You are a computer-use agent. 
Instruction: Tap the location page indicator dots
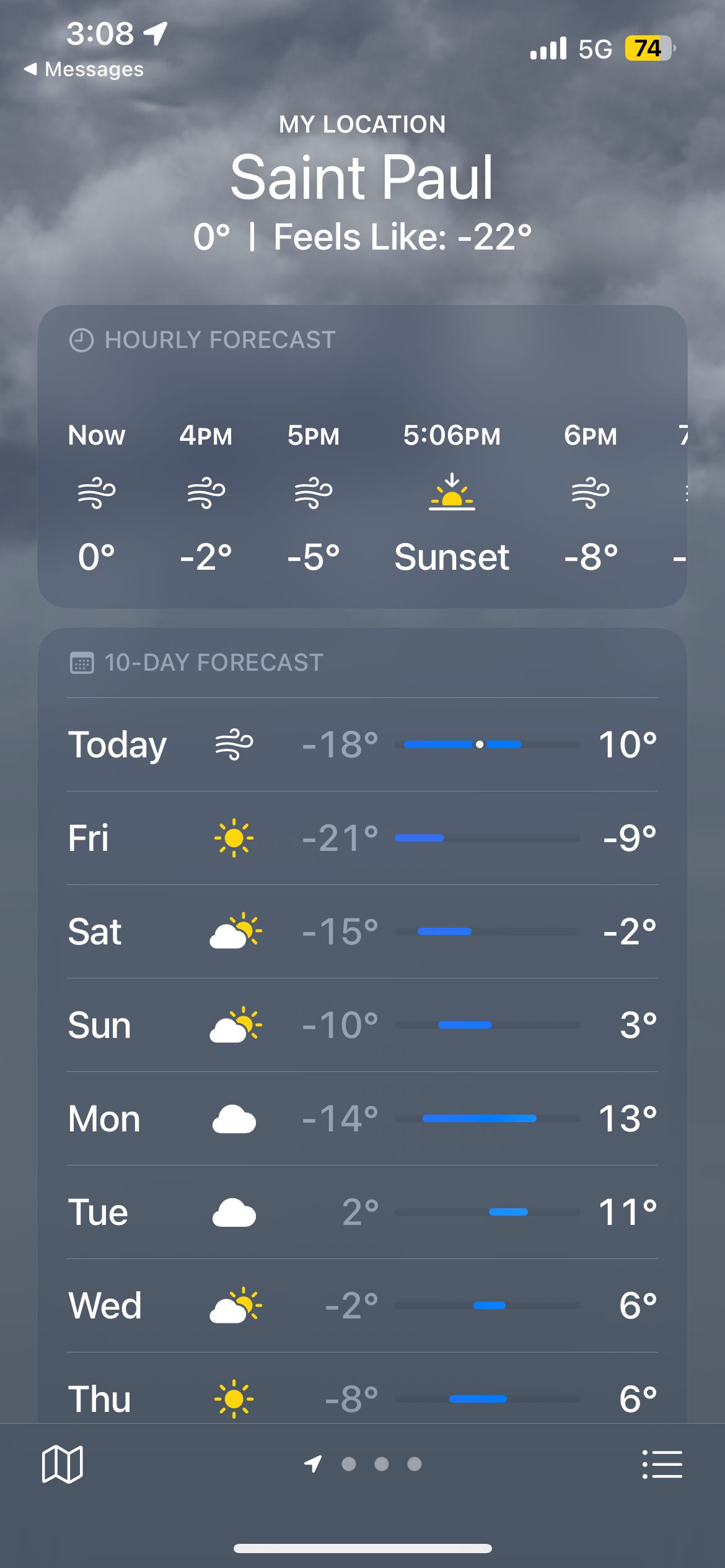point(363,1464)
